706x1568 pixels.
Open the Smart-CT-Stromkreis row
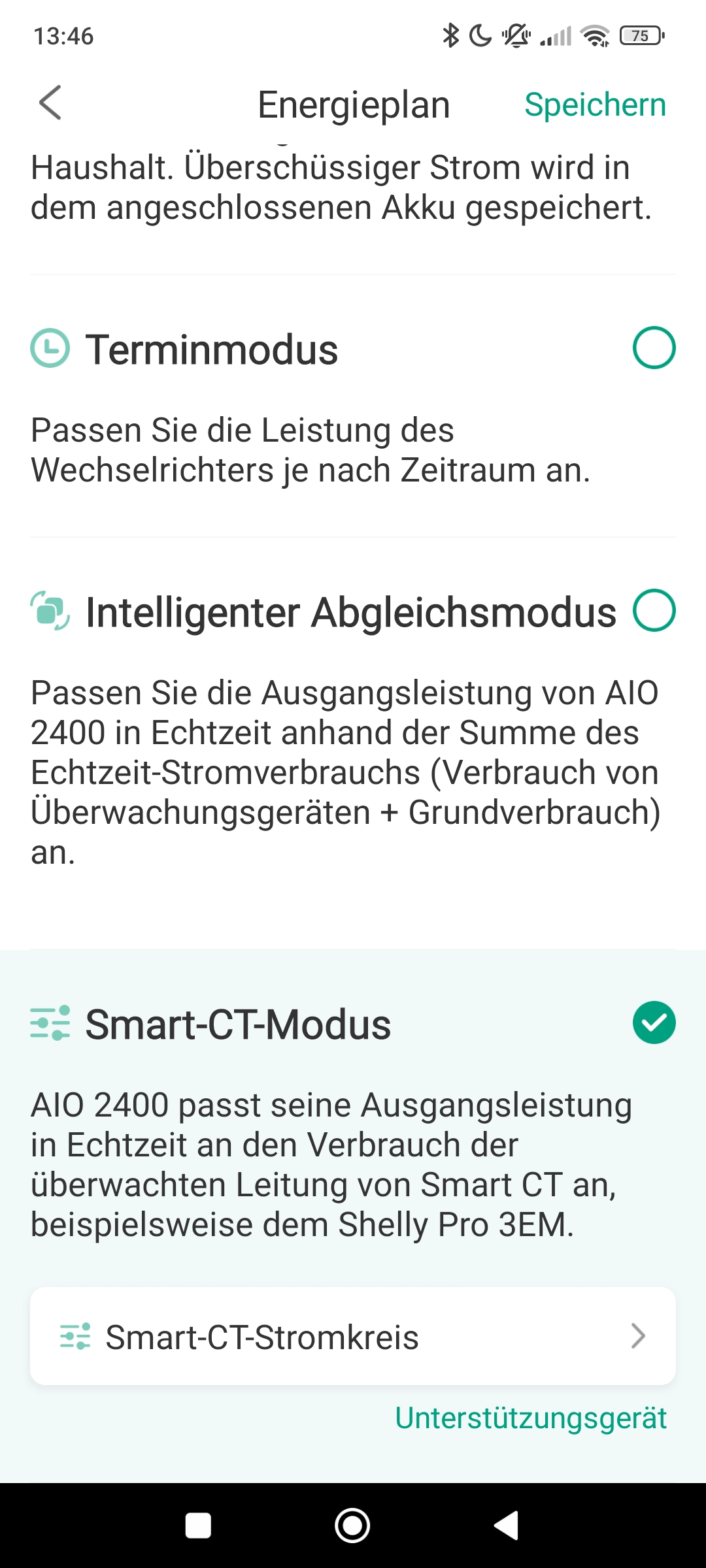coord(353,1336)
